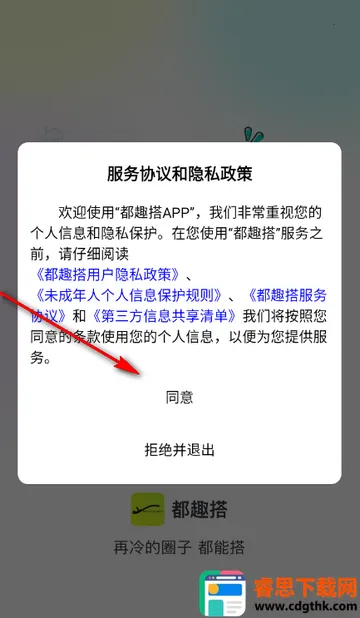Image resolution: width=360 pixels, height=618 pixels.
Task: Read 《未成年人个人信息保护规则》 link
Action: [x=129, y=295]
